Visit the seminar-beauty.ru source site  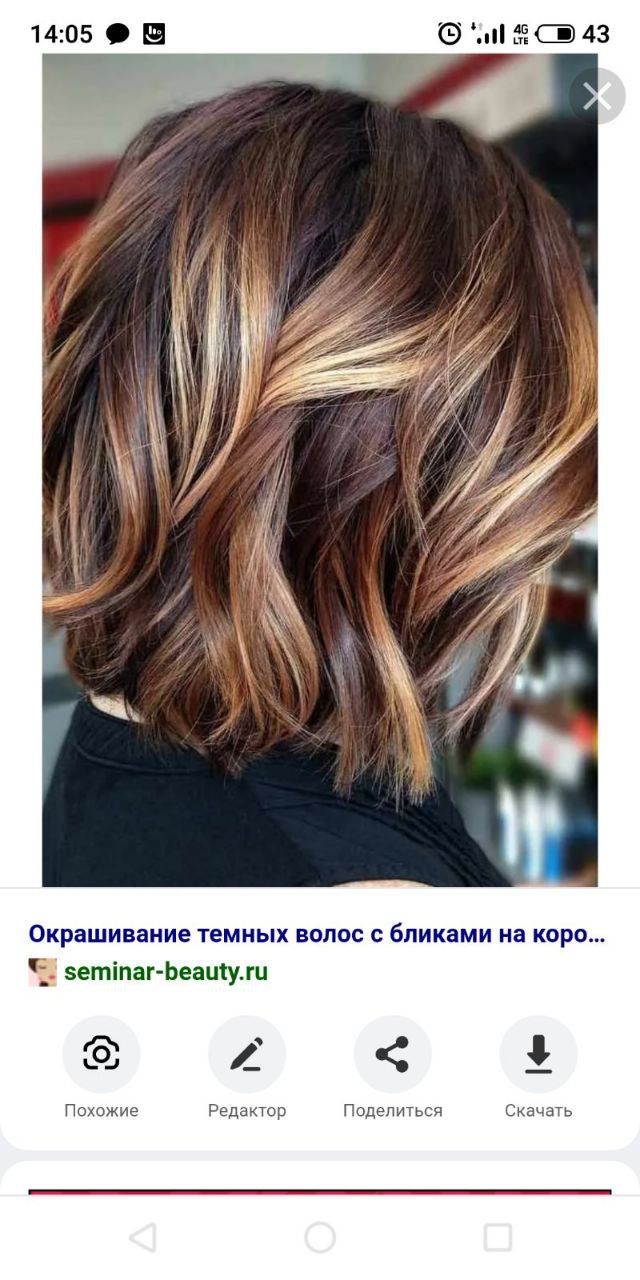click(165, 971)
